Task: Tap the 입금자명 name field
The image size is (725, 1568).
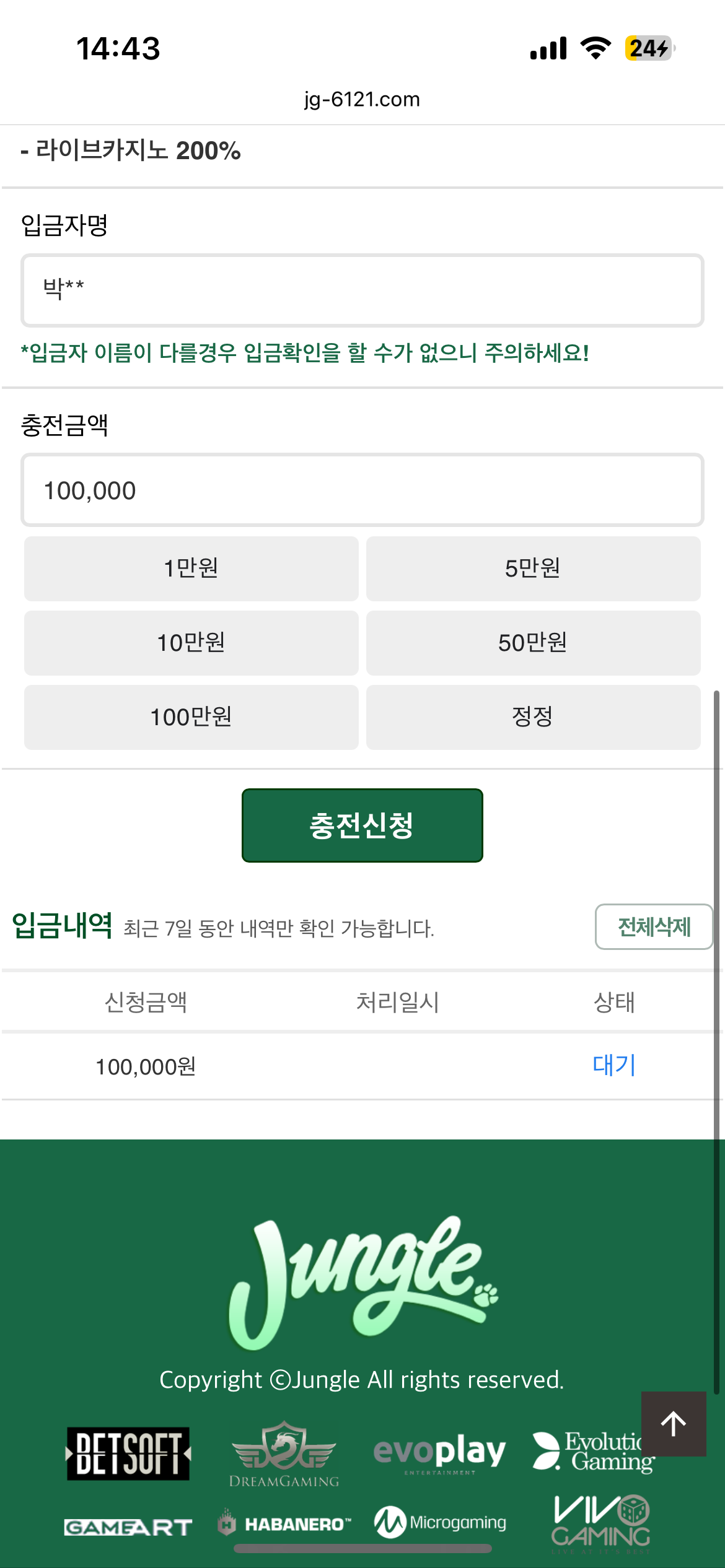Action: tap(362, 290)
